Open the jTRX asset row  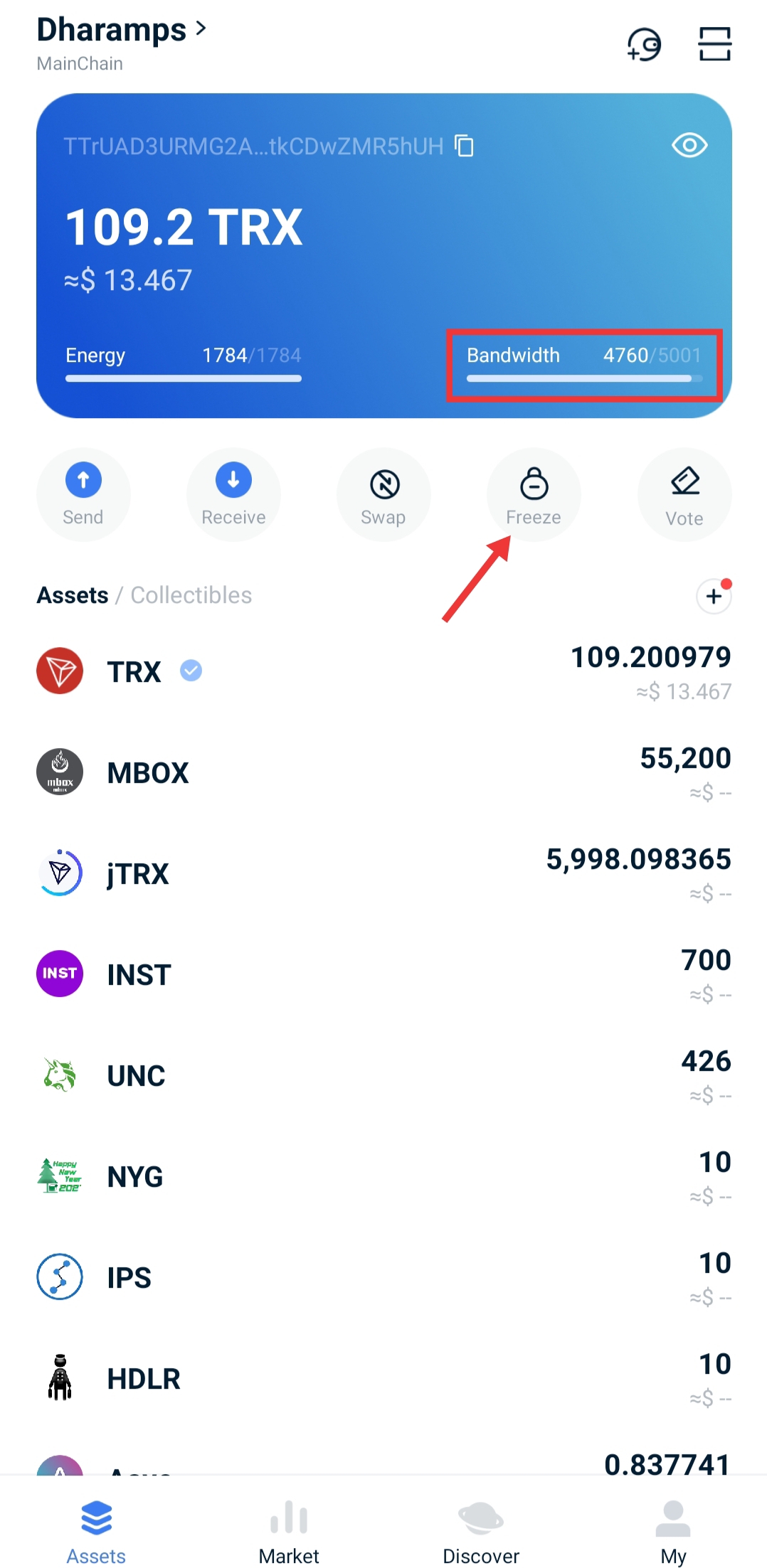[383, 873]
